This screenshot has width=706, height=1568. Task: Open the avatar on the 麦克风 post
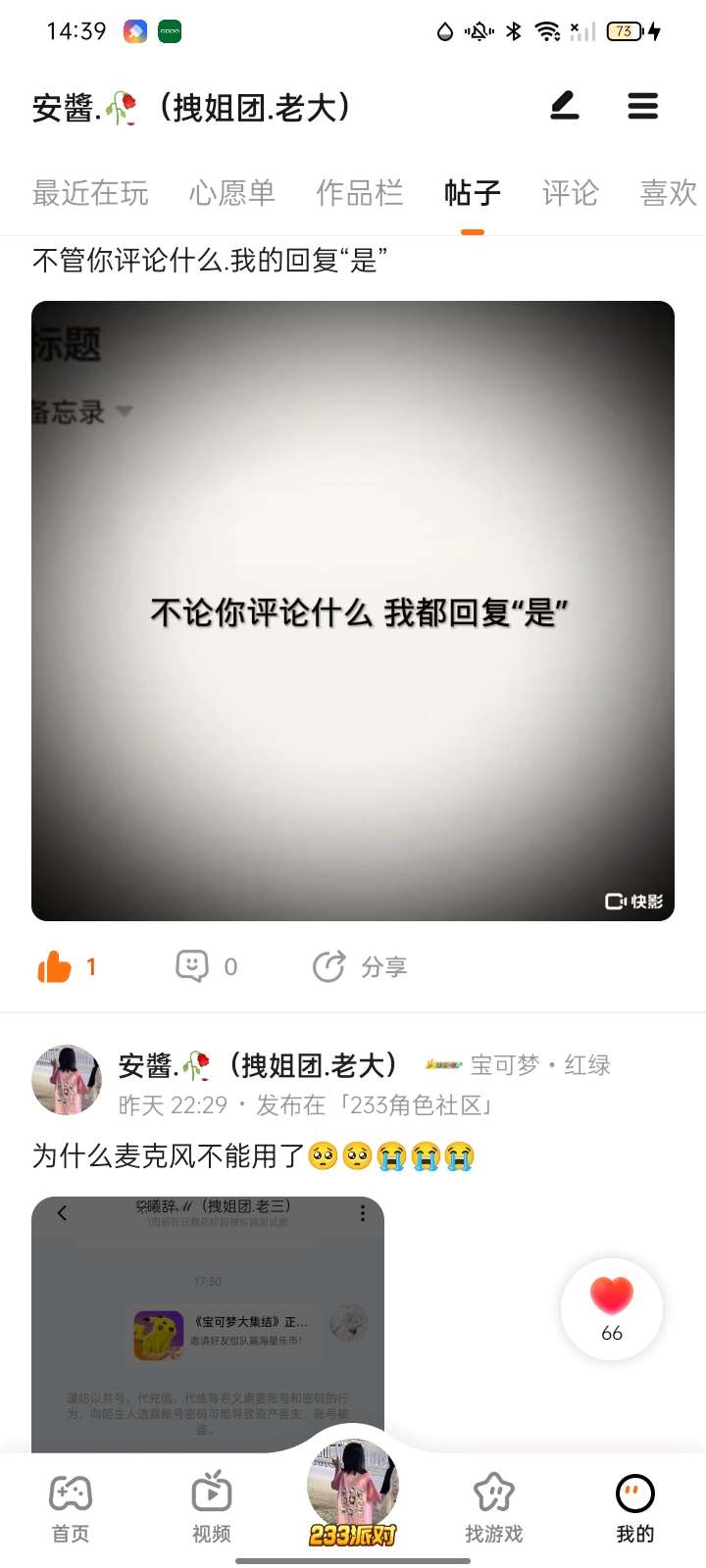(67, 1080)
